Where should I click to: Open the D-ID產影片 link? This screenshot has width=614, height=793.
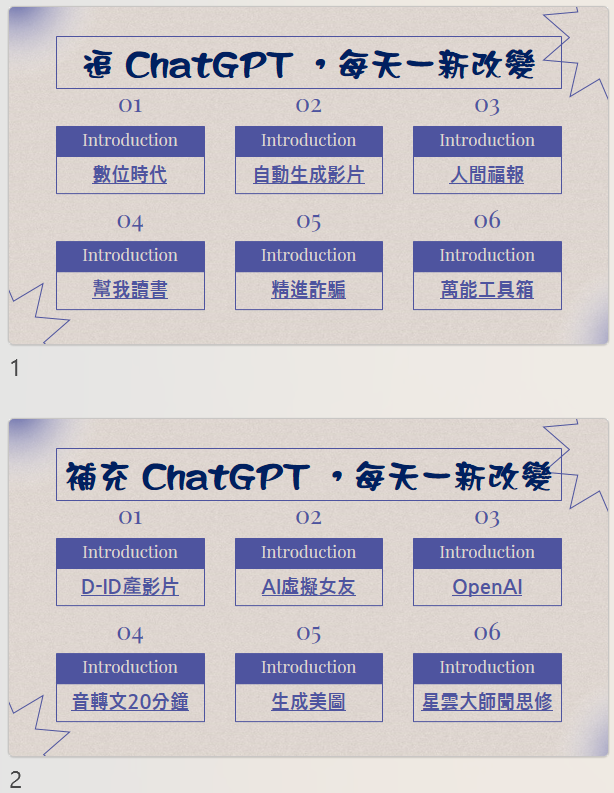(x=130, y=587)
